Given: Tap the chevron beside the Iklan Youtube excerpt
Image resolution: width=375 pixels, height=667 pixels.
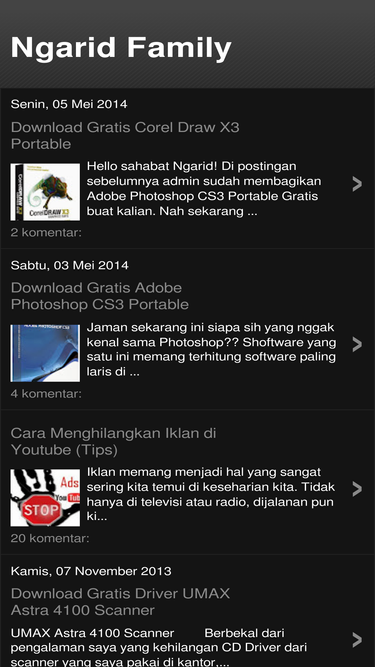Looking at the screenshot, I should 357,489.
